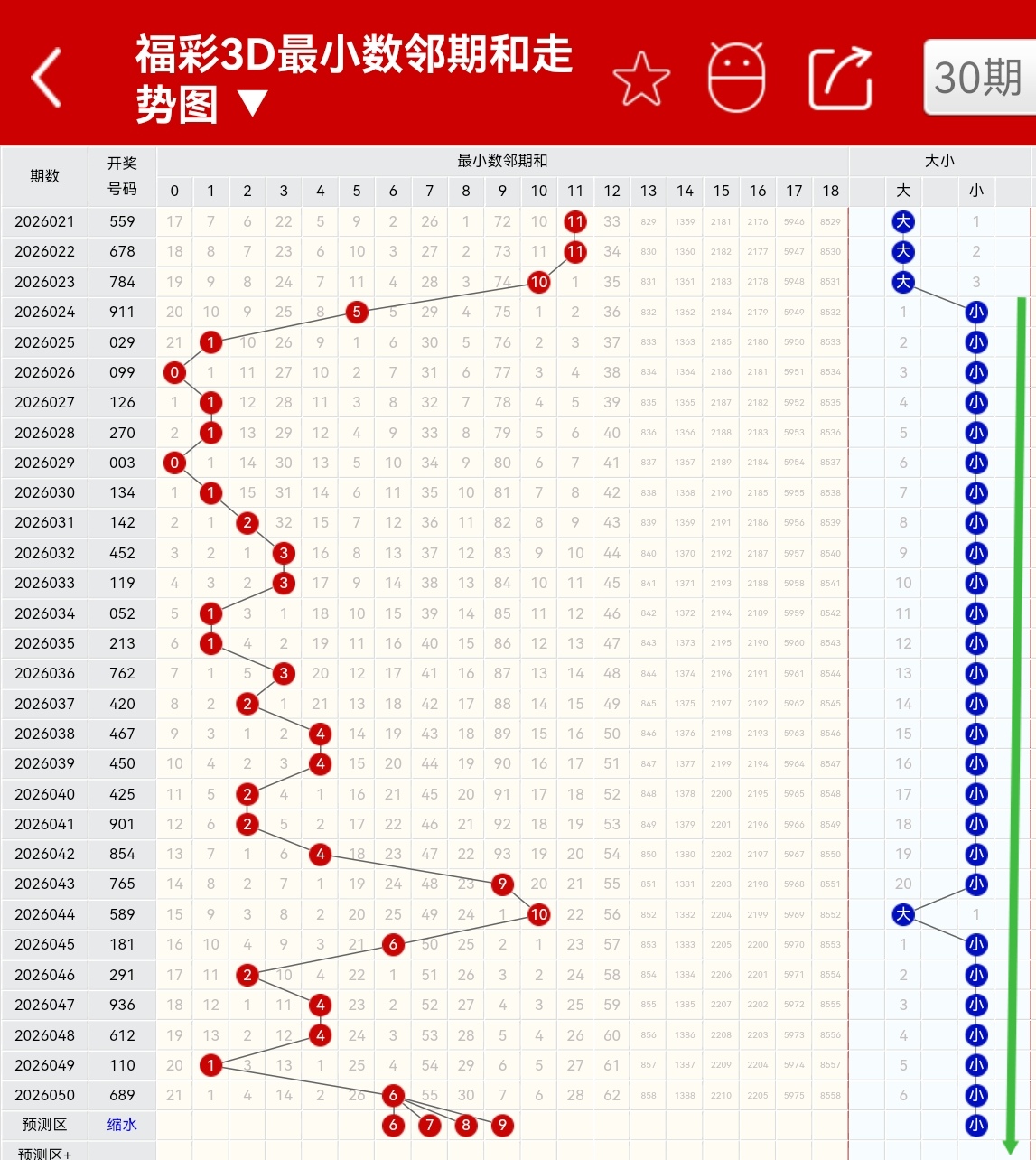Change the 30期 period range
This screenshot has height=1160, width=1036.
[x=978, y=78]
